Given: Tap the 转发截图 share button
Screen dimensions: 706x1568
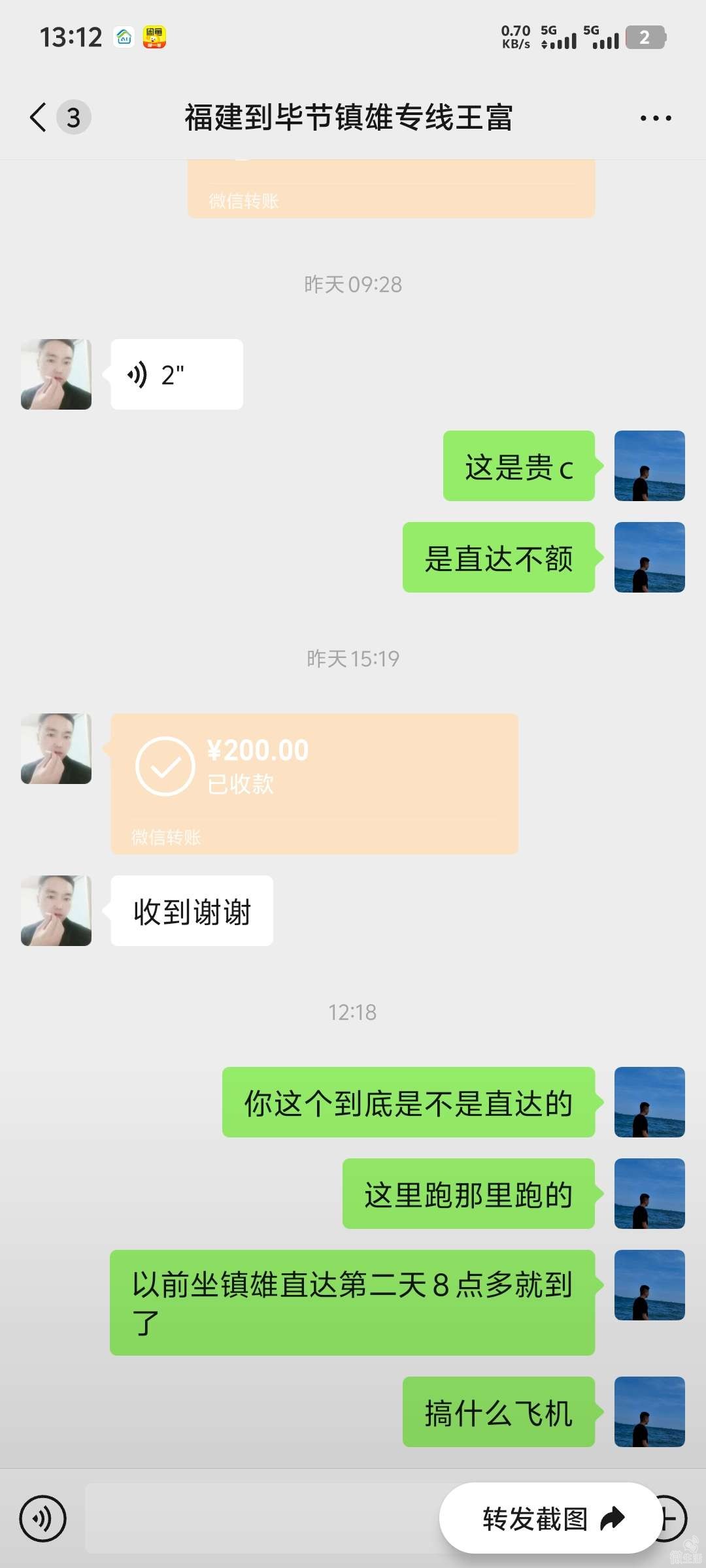Looking at the screenshot, I should click(549, 1518).
